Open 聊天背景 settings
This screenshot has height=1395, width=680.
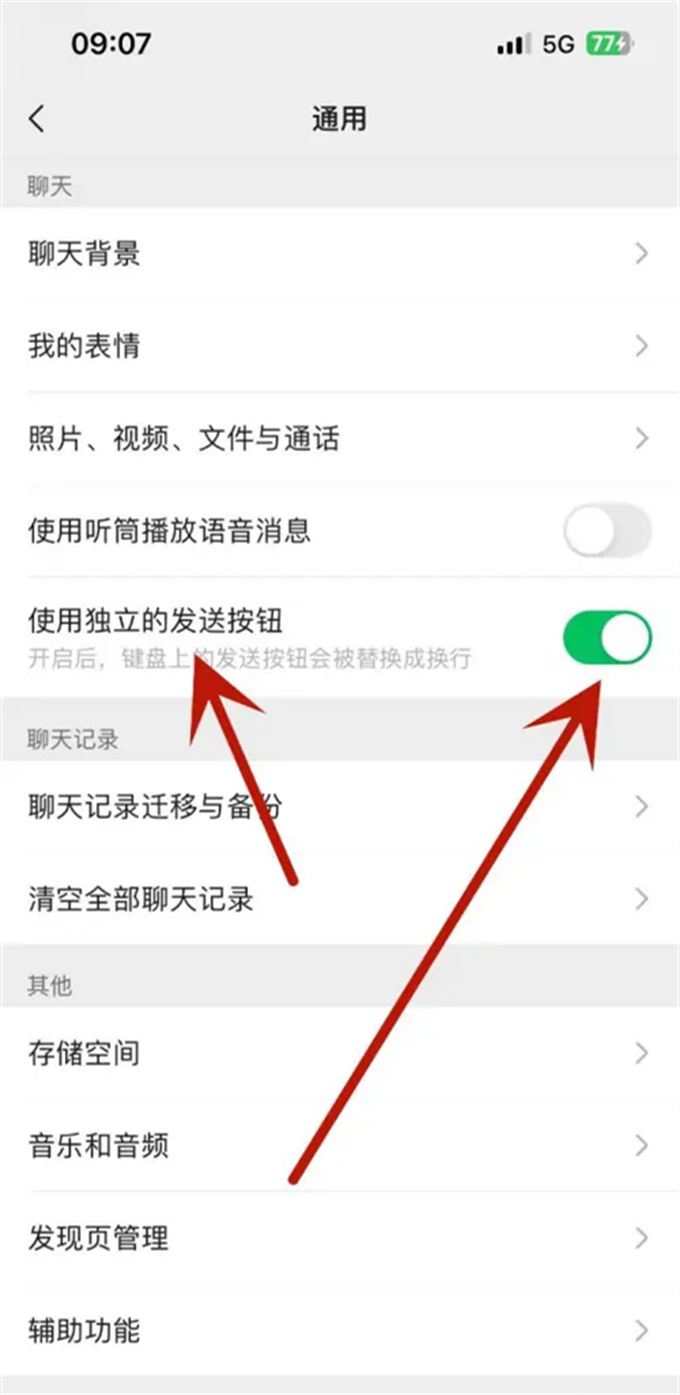pos(340,253)
